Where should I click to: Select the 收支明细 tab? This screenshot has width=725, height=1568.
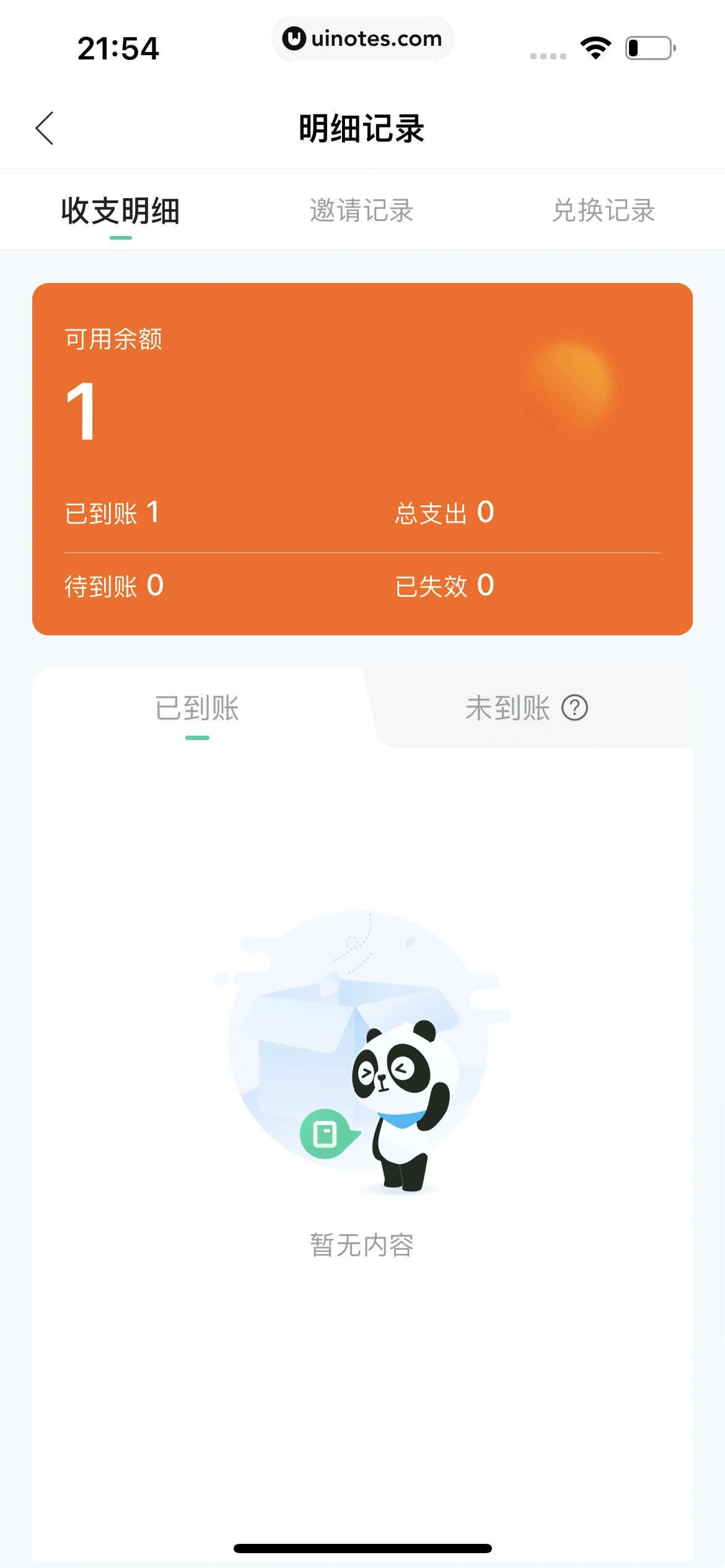click(x=120, y=212)
